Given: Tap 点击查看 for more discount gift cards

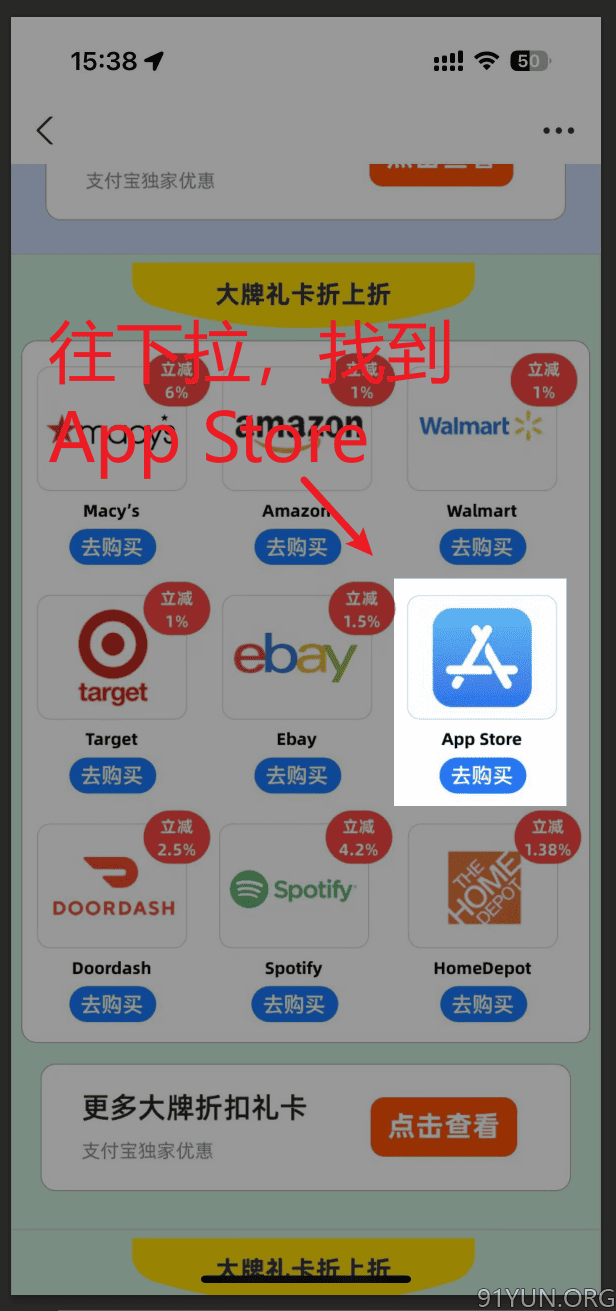Looking at the screenshot, I should coord(443,1127).
